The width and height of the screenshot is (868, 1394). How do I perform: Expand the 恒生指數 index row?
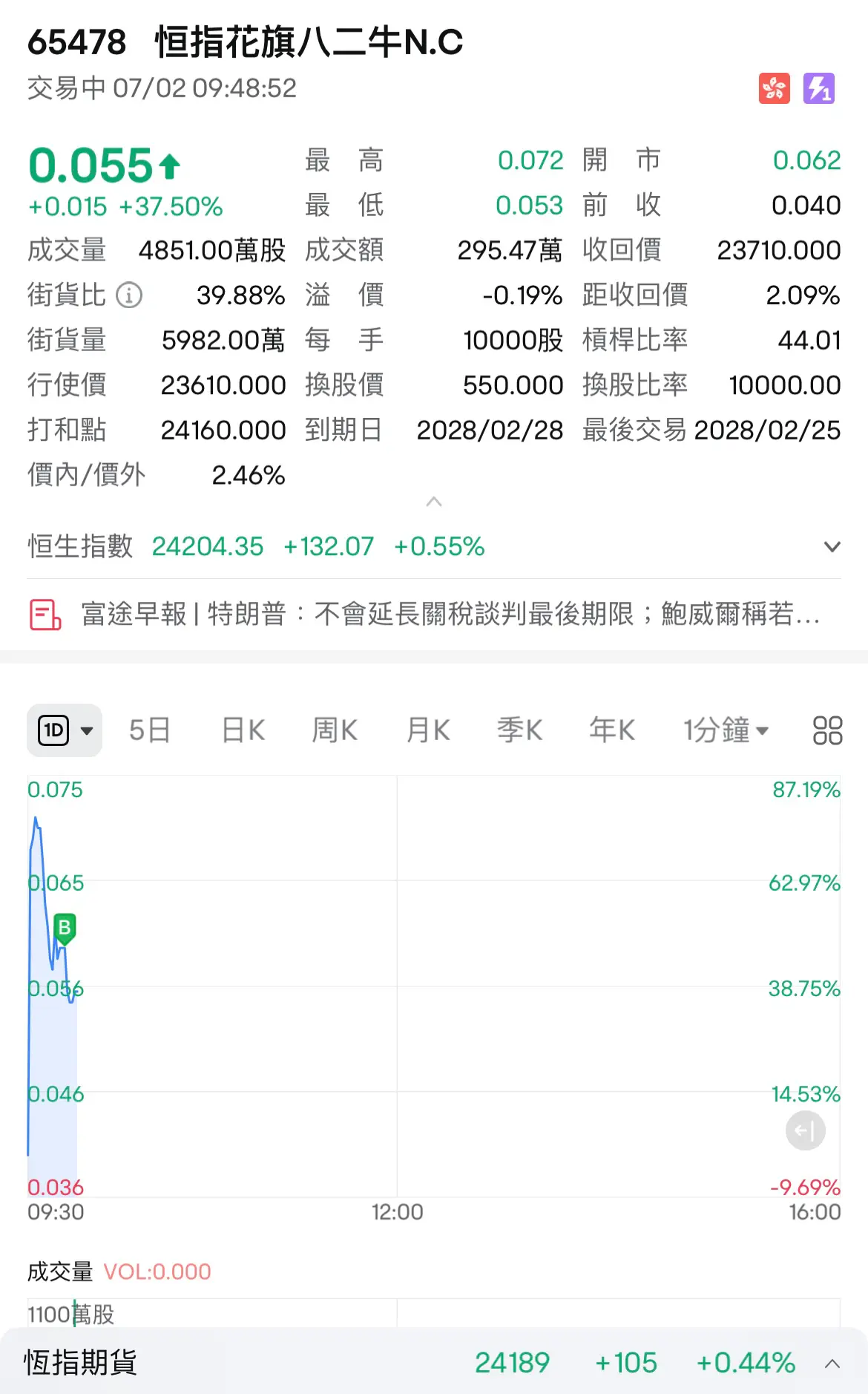(x=832, y=547)
